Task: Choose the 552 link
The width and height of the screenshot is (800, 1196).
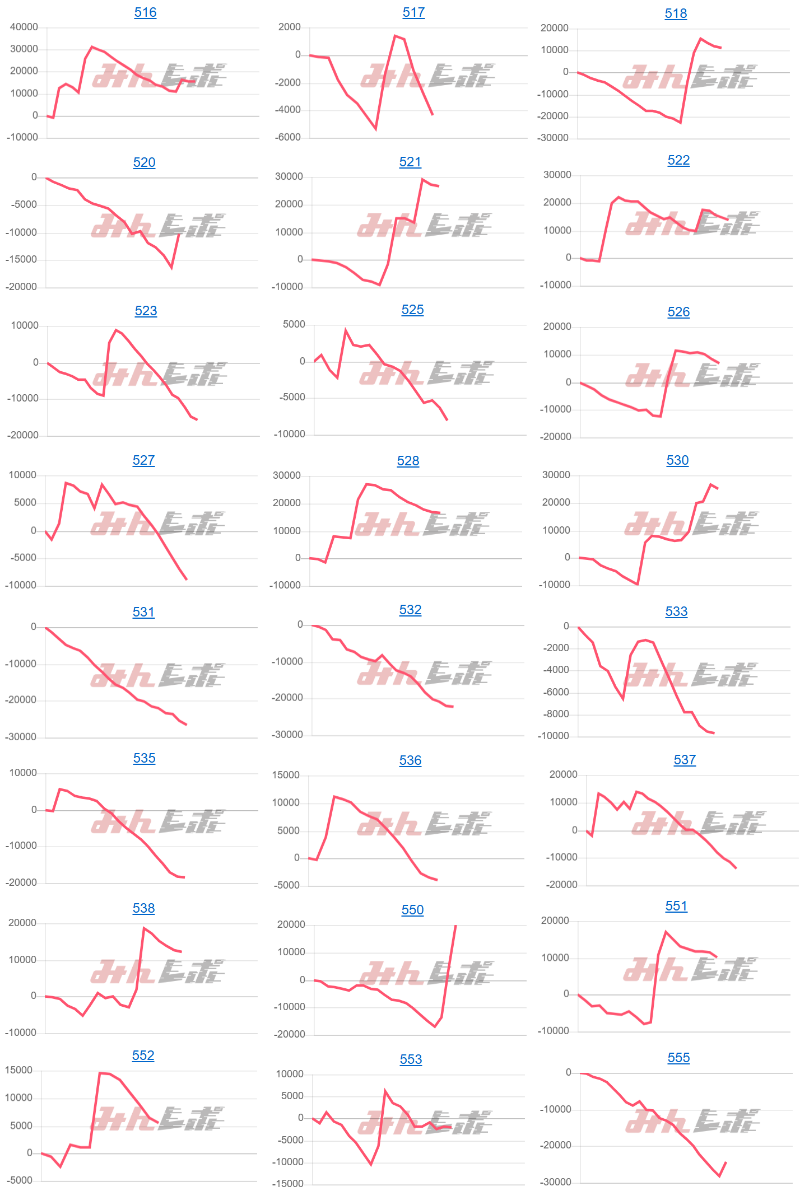Action: pos(143,1055)
